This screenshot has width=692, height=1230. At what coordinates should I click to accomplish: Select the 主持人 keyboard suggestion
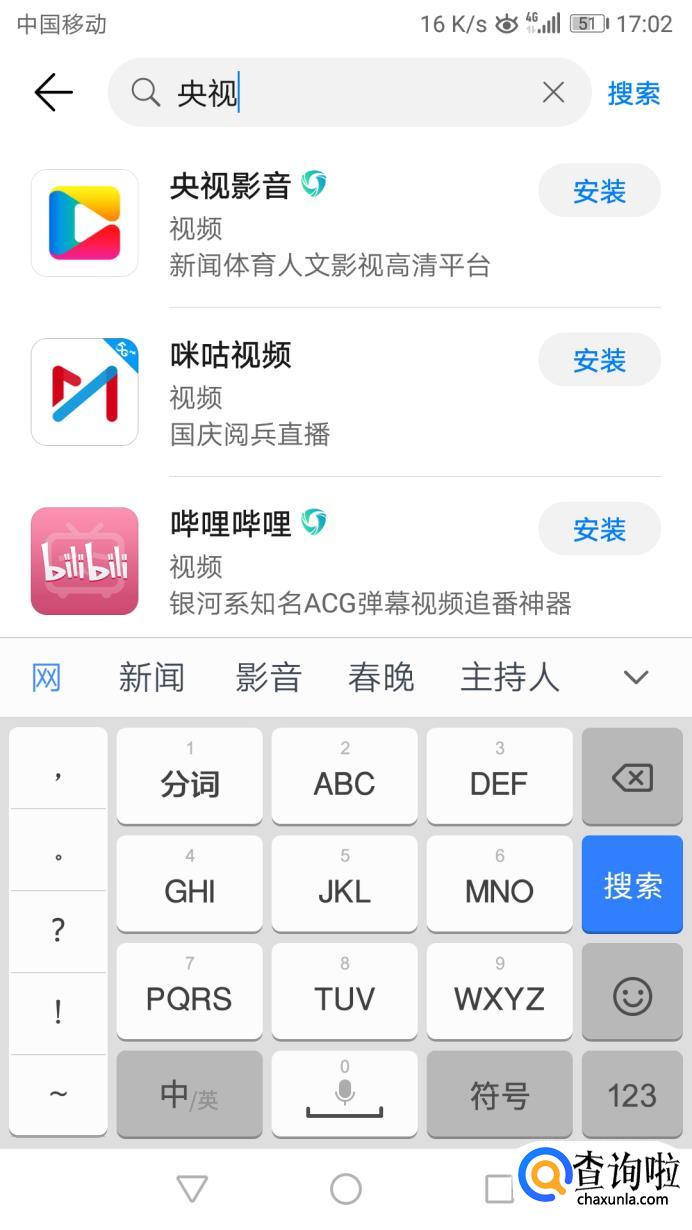(509, 677)
